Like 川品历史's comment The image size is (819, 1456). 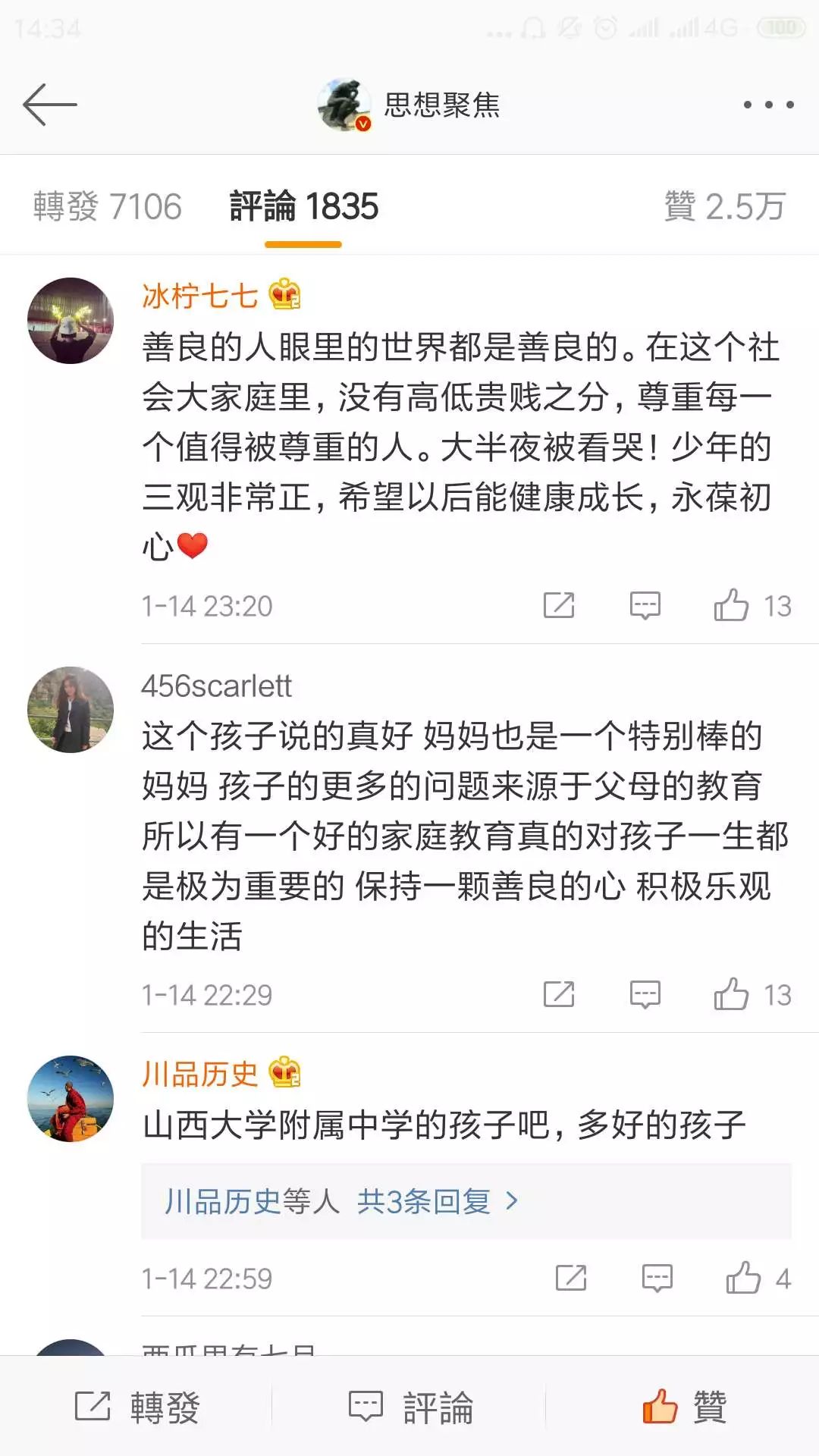point(744,1278)
